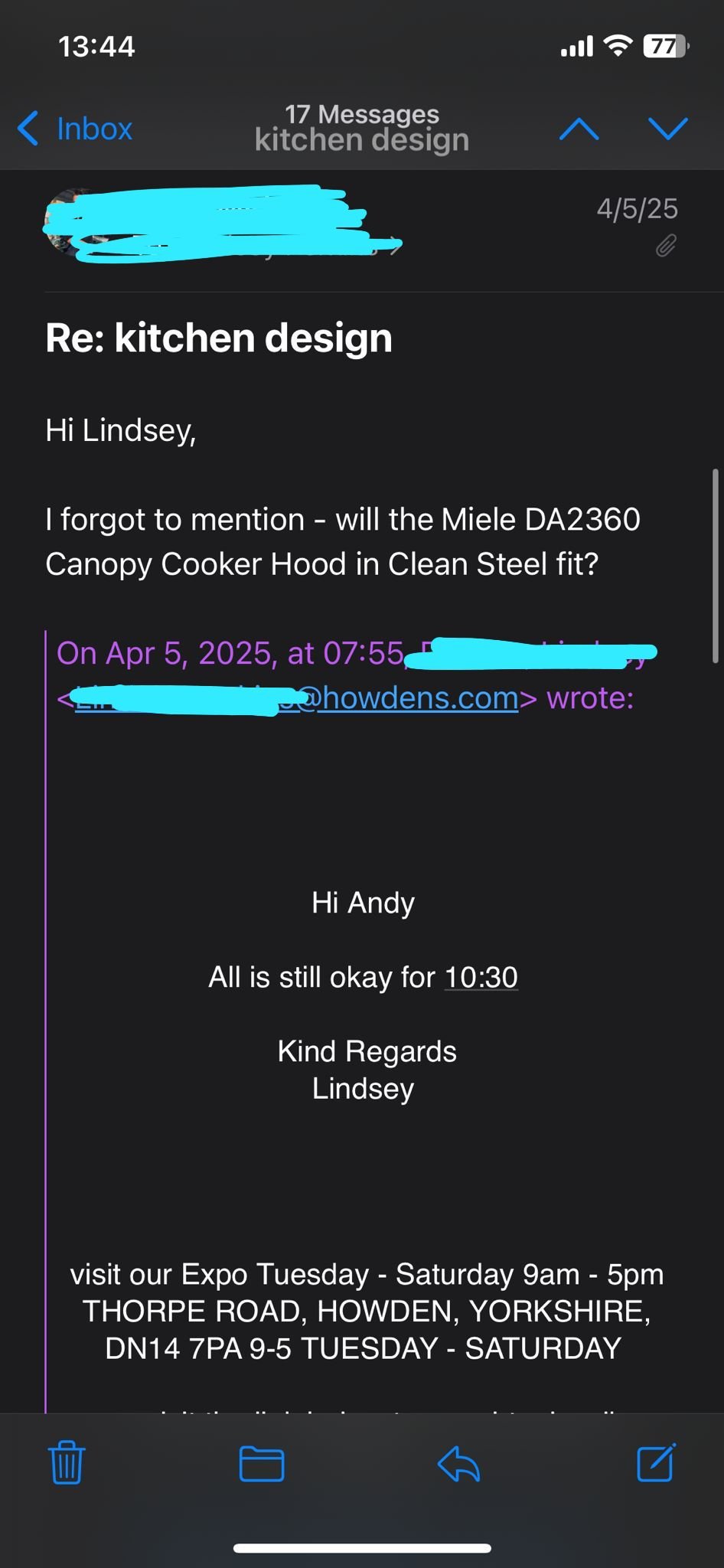Open the howdens.com email address link

point(297,698)
